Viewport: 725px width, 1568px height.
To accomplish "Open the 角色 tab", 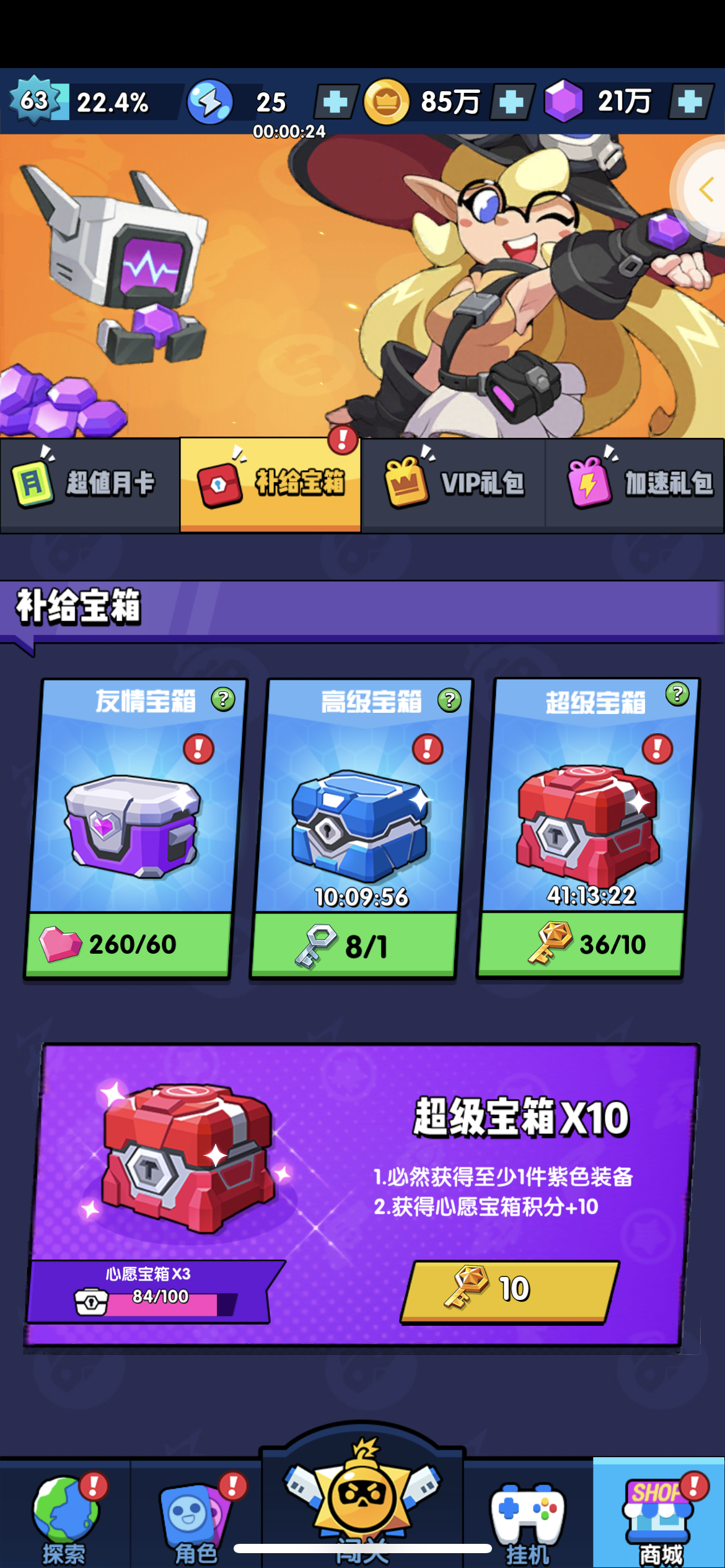I will 196,1515.
